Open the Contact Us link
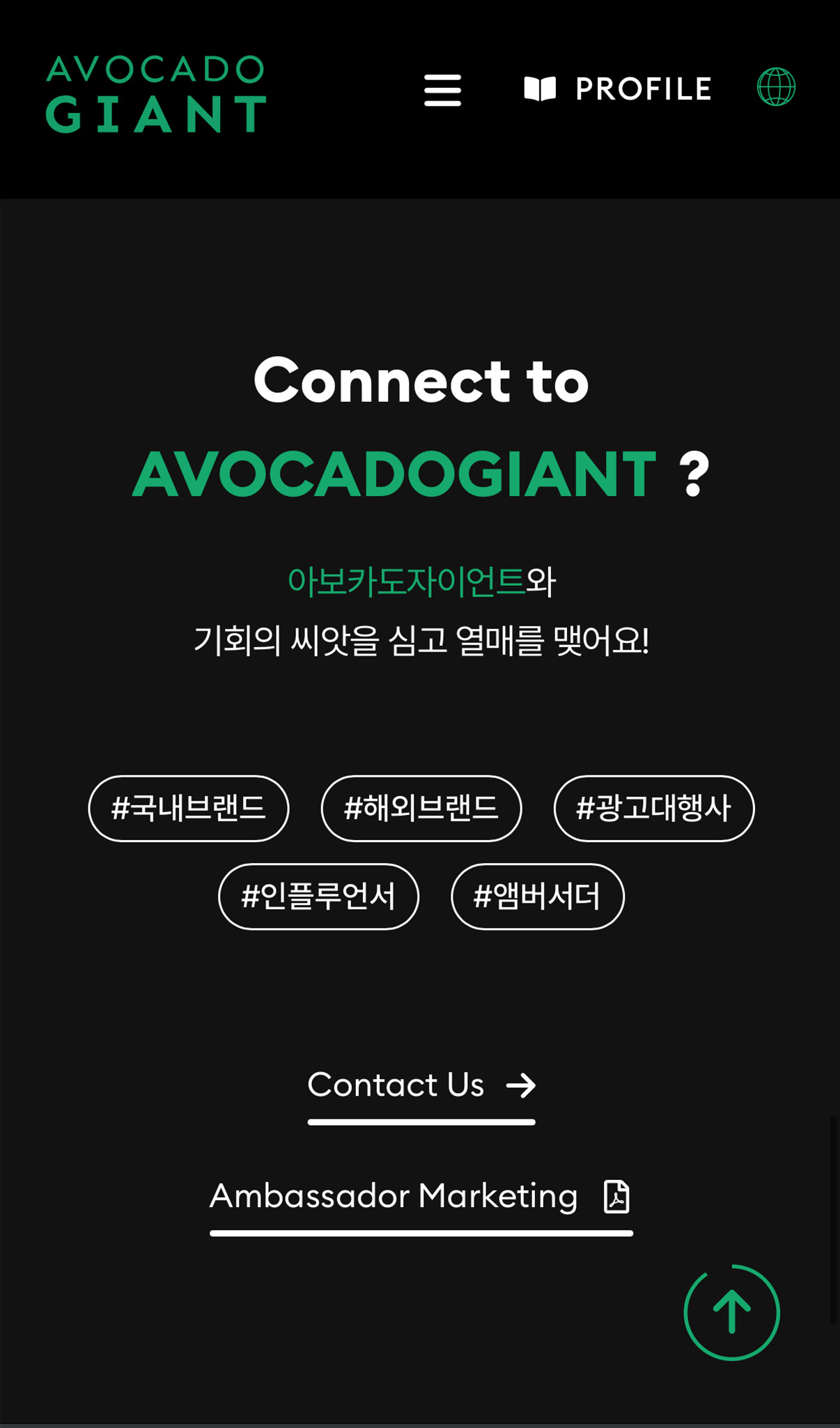Image resolution: width=840 pixels, height=1428 pixels. pyautogui.click(x=421, y=1085)
